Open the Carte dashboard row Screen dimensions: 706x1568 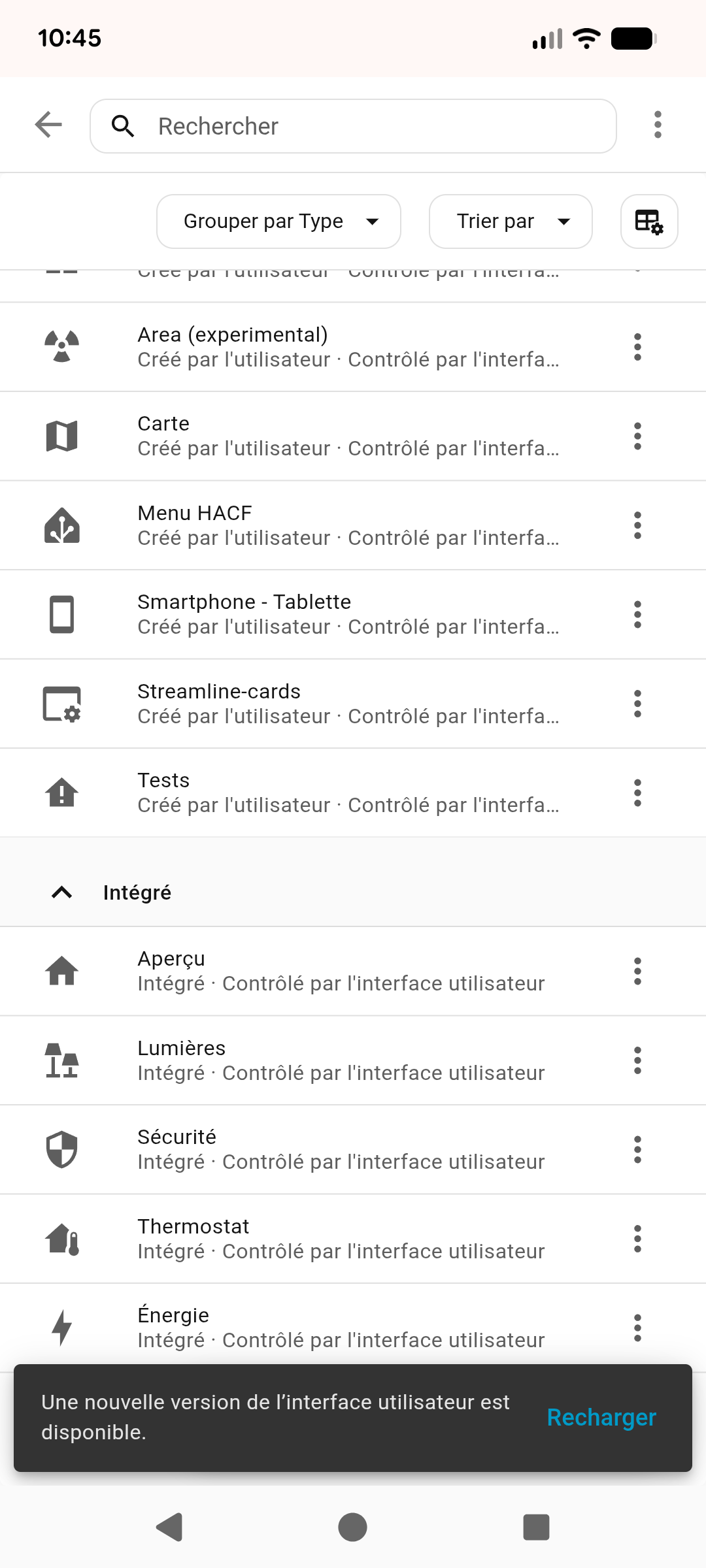327,436
